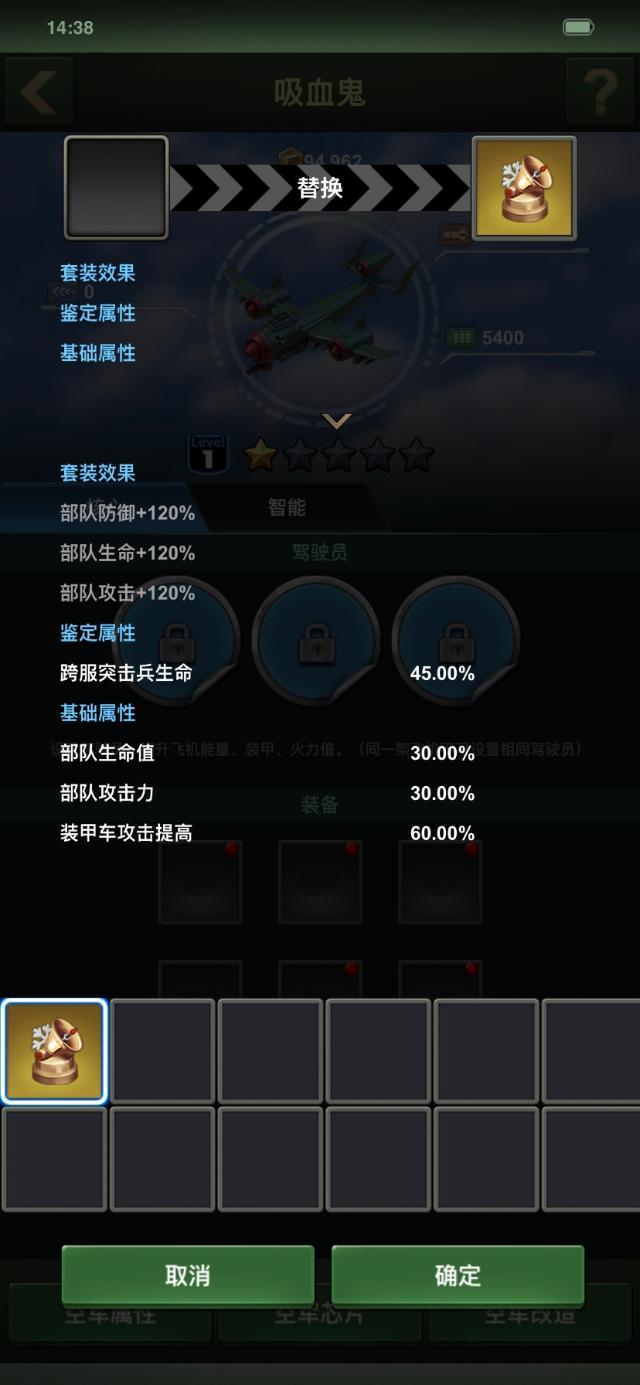Go back with the arrow icon
This screenshot has width=640, height=1385.
pyautogui.click(x=38, y=92)
